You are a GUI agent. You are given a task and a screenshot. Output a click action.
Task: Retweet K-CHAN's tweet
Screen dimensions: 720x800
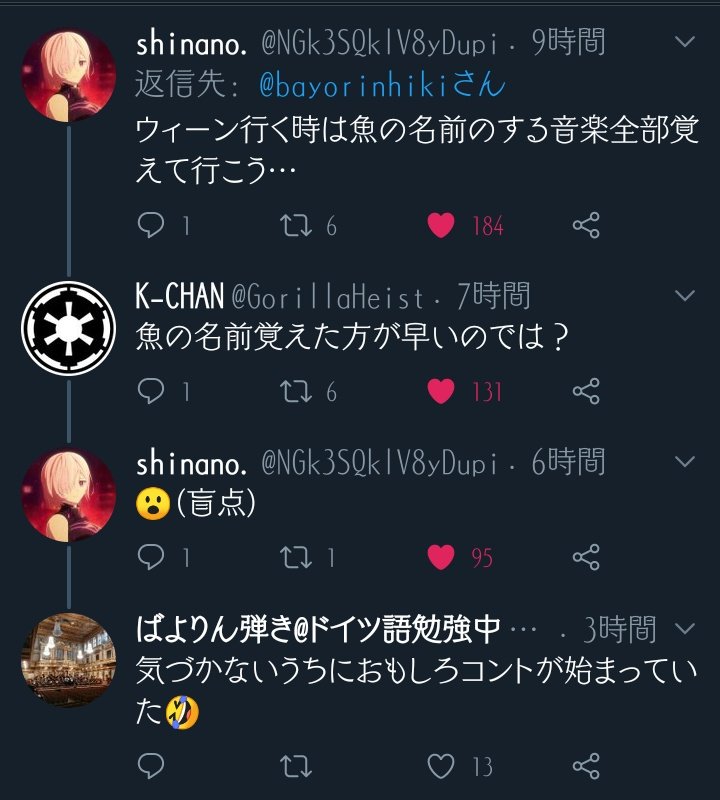click(x=296, y=391)
